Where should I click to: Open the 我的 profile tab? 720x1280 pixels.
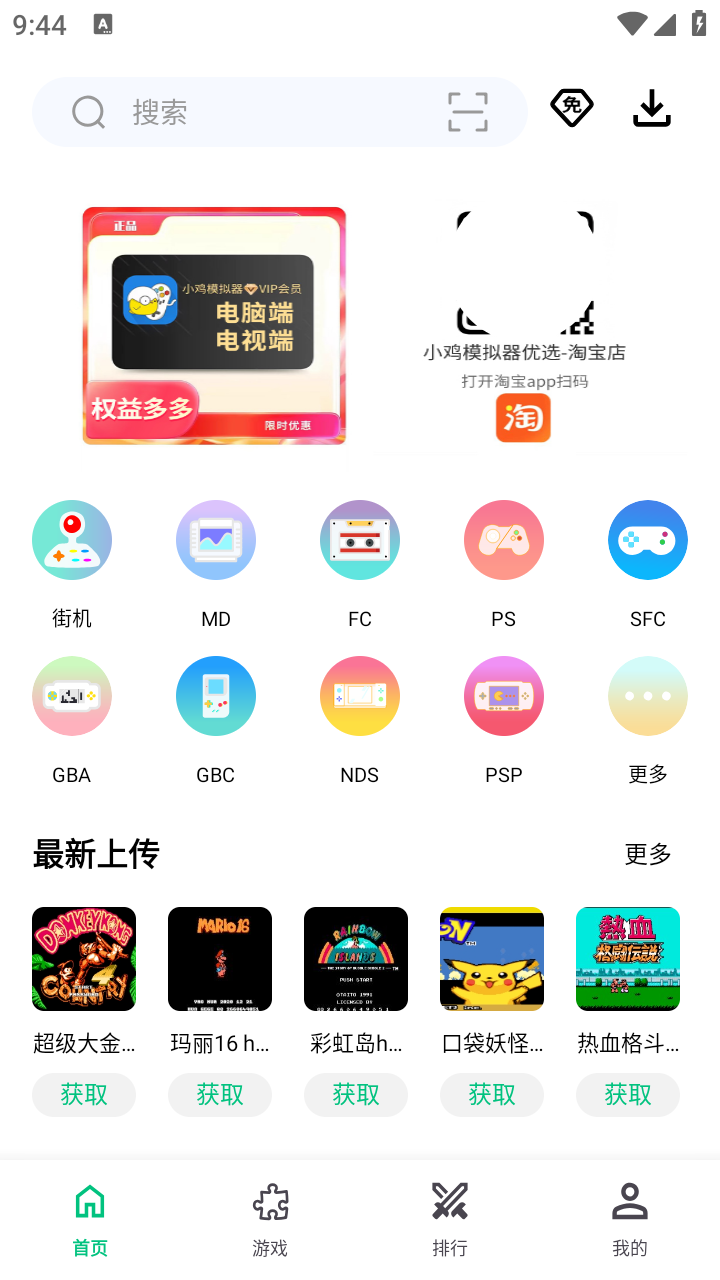629,1214
